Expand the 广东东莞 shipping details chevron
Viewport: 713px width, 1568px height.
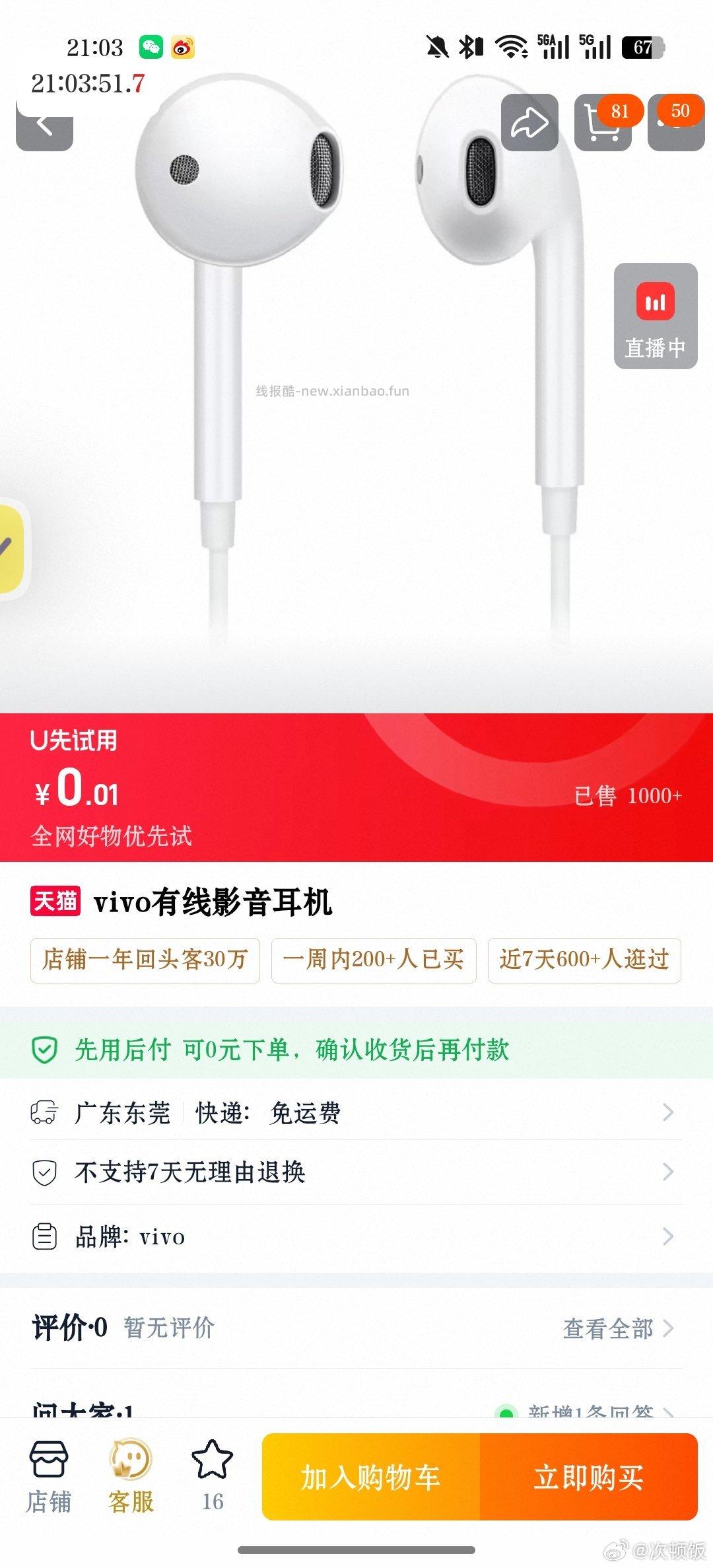pyautogui.click(x=667, y=1112)
